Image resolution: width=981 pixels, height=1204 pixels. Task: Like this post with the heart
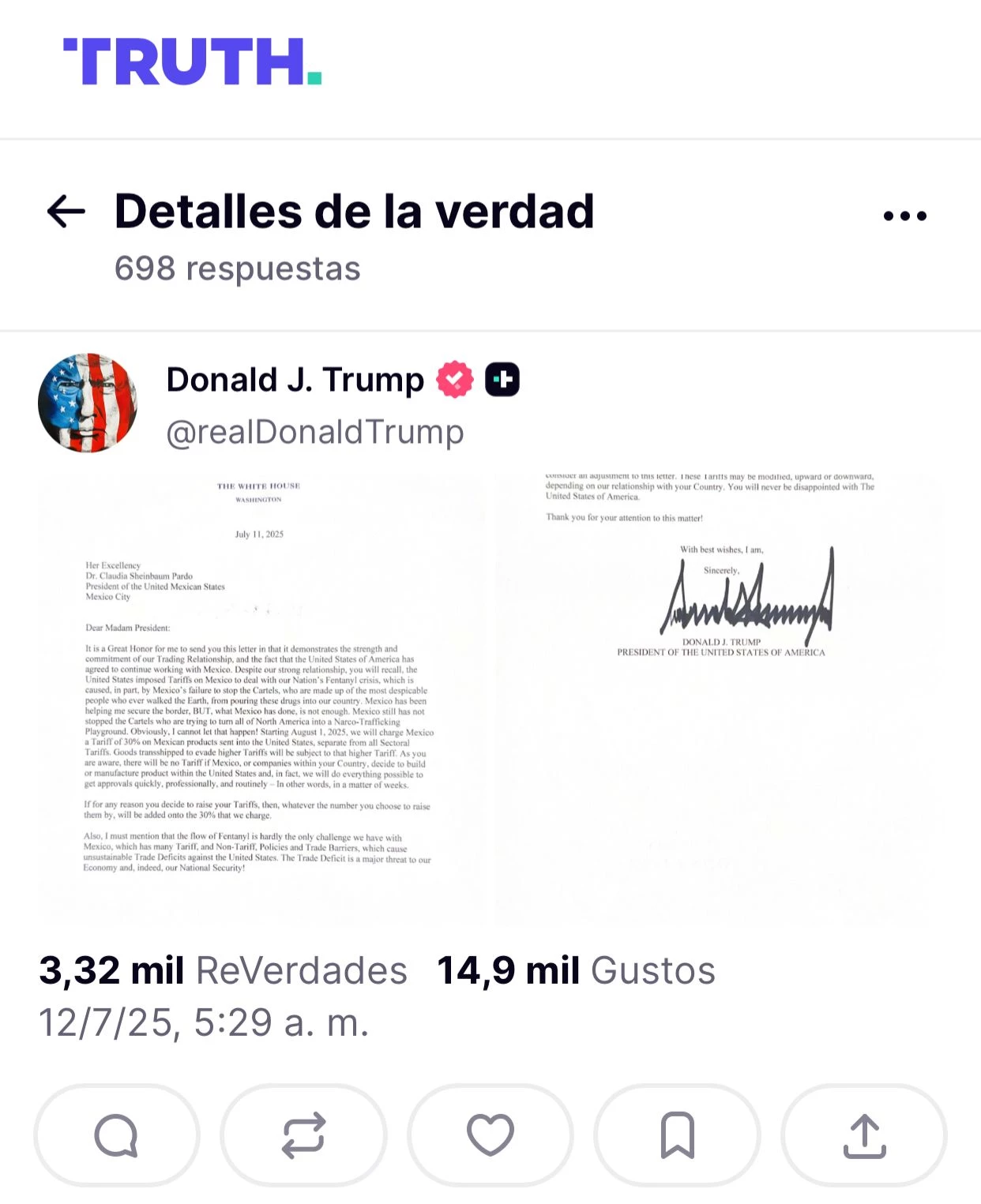click(490, 1135)
